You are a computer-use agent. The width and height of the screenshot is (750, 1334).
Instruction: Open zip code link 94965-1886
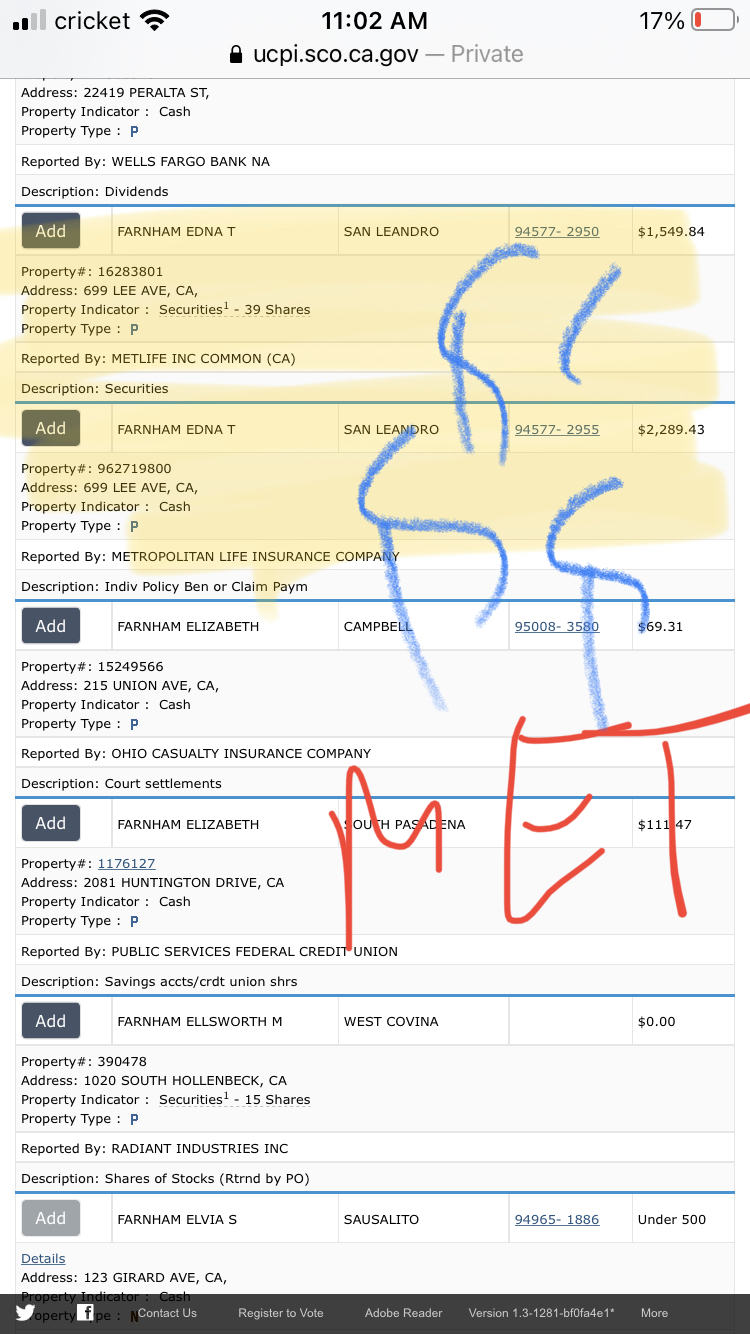pos(557,1219)
